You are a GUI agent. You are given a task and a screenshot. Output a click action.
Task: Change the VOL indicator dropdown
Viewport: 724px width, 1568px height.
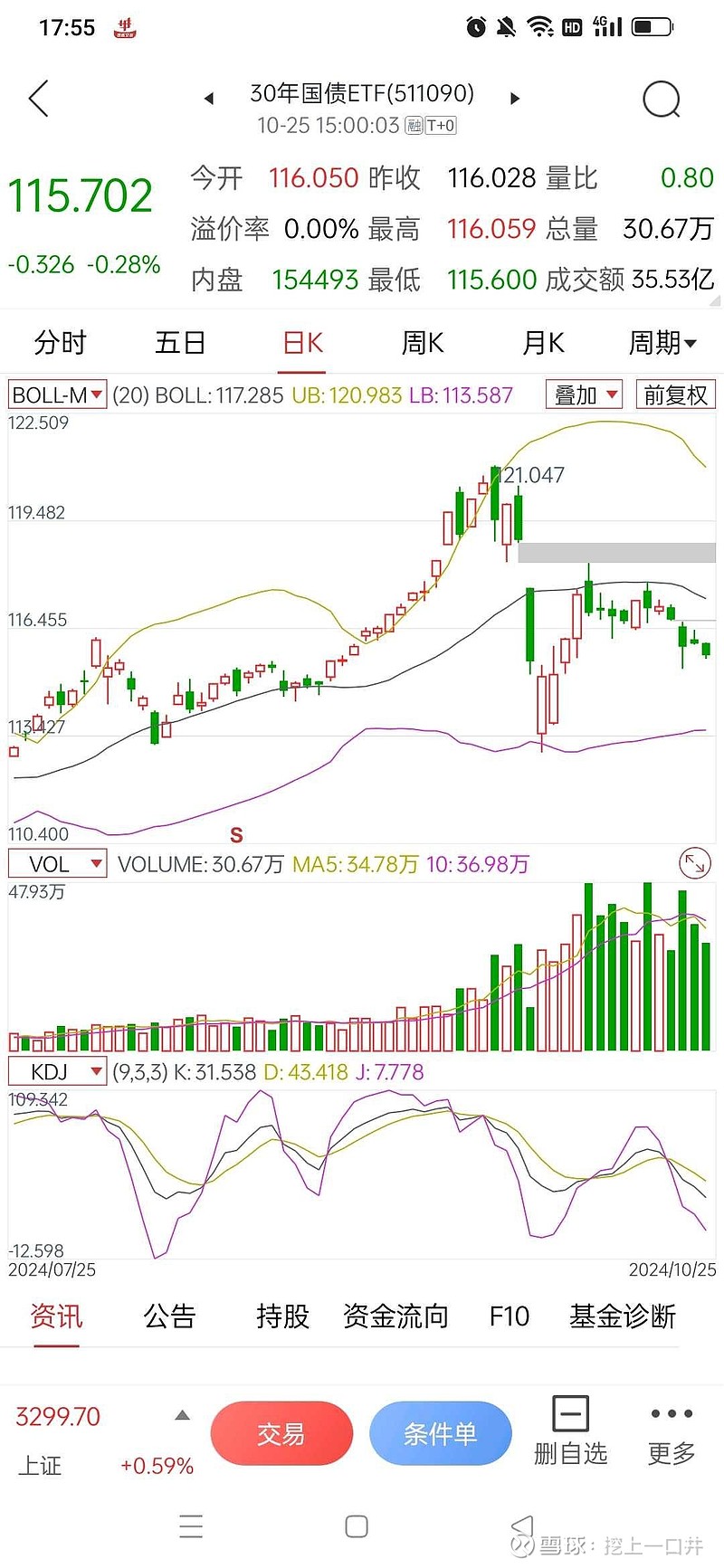[57, 864]
